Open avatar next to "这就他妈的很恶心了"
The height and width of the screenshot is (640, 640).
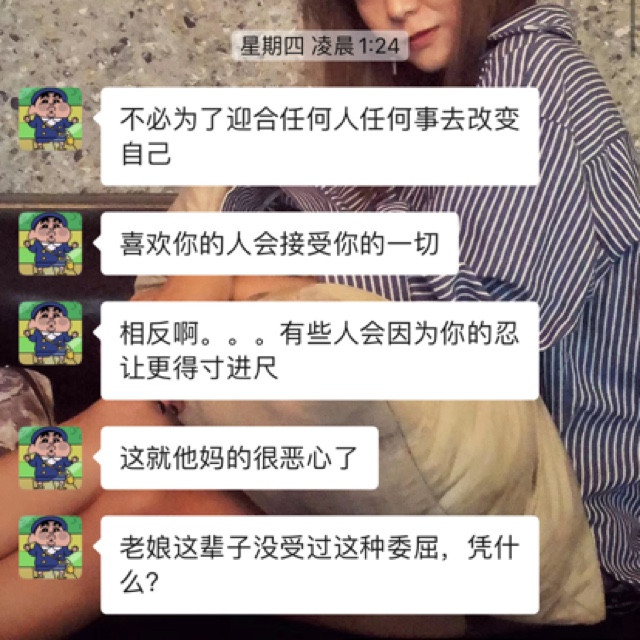point(51,458)
